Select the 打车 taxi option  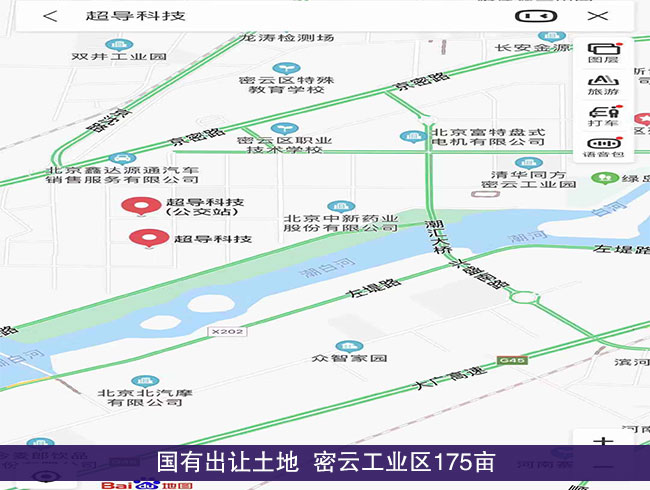click(603, 118)
